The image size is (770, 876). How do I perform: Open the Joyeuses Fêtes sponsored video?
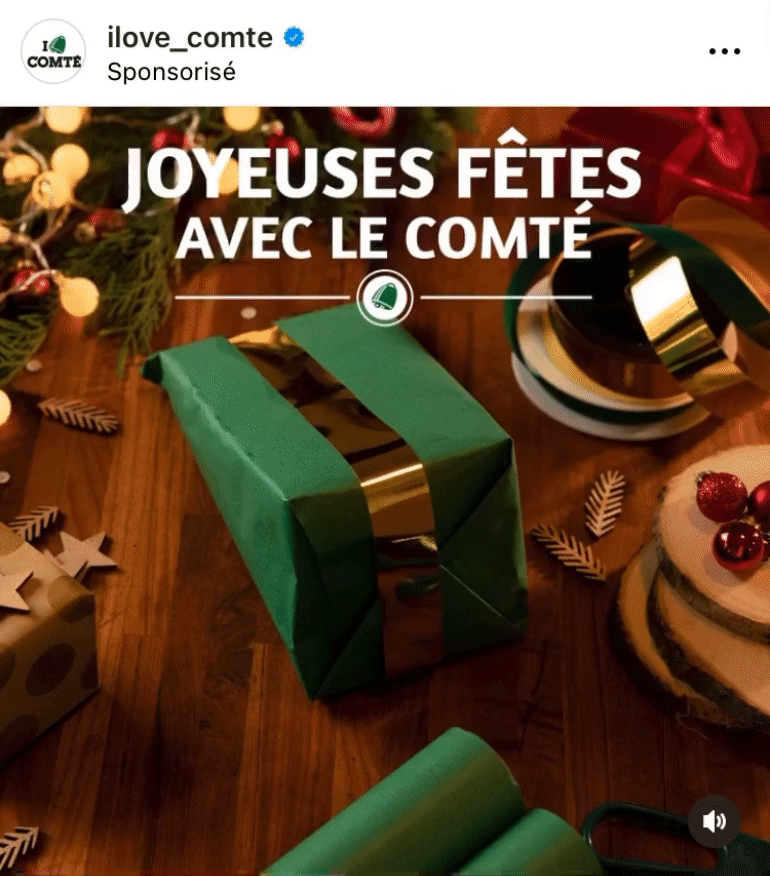coord(385,490)
